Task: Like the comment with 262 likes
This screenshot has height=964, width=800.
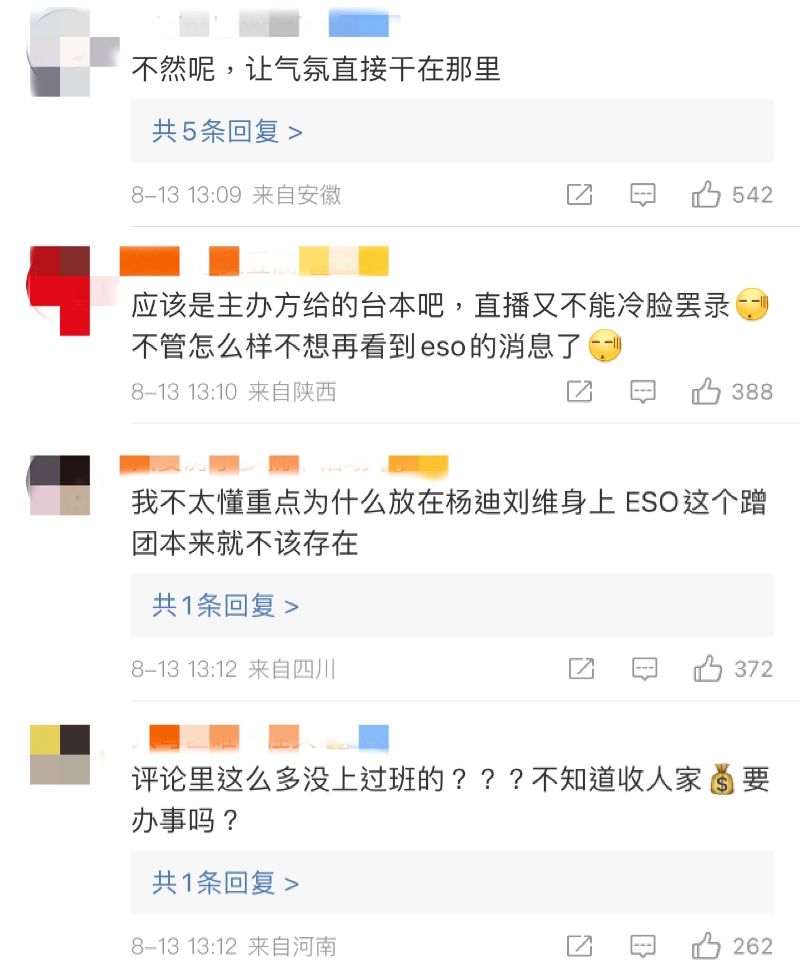Action: click(x=706, y=945)
